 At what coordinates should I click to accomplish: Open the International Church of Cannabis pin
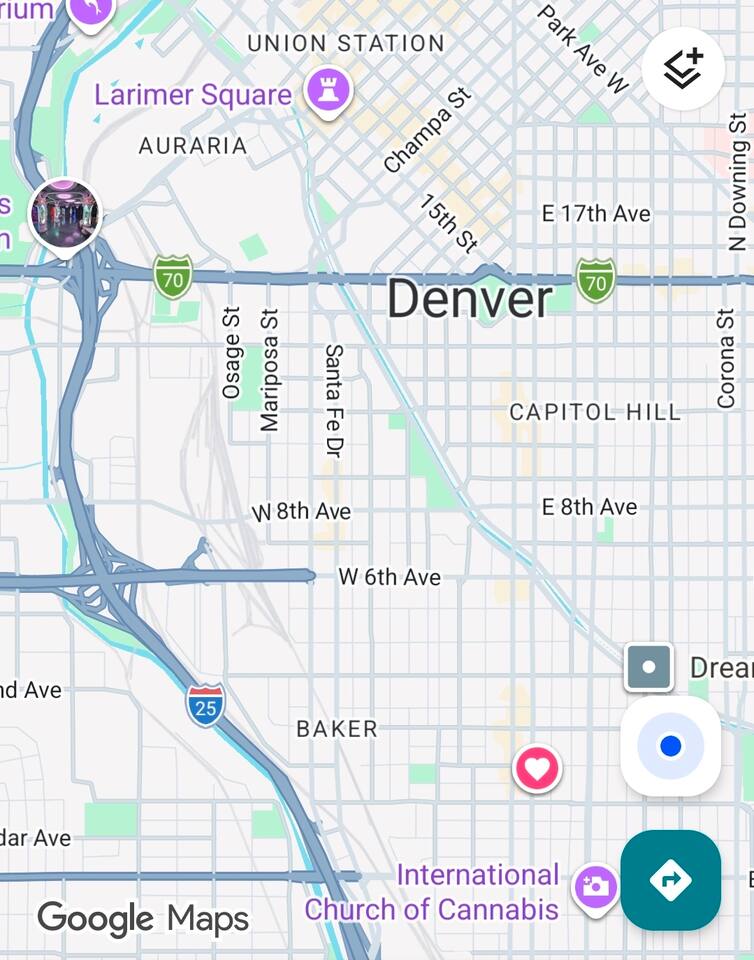click(596, 886)
